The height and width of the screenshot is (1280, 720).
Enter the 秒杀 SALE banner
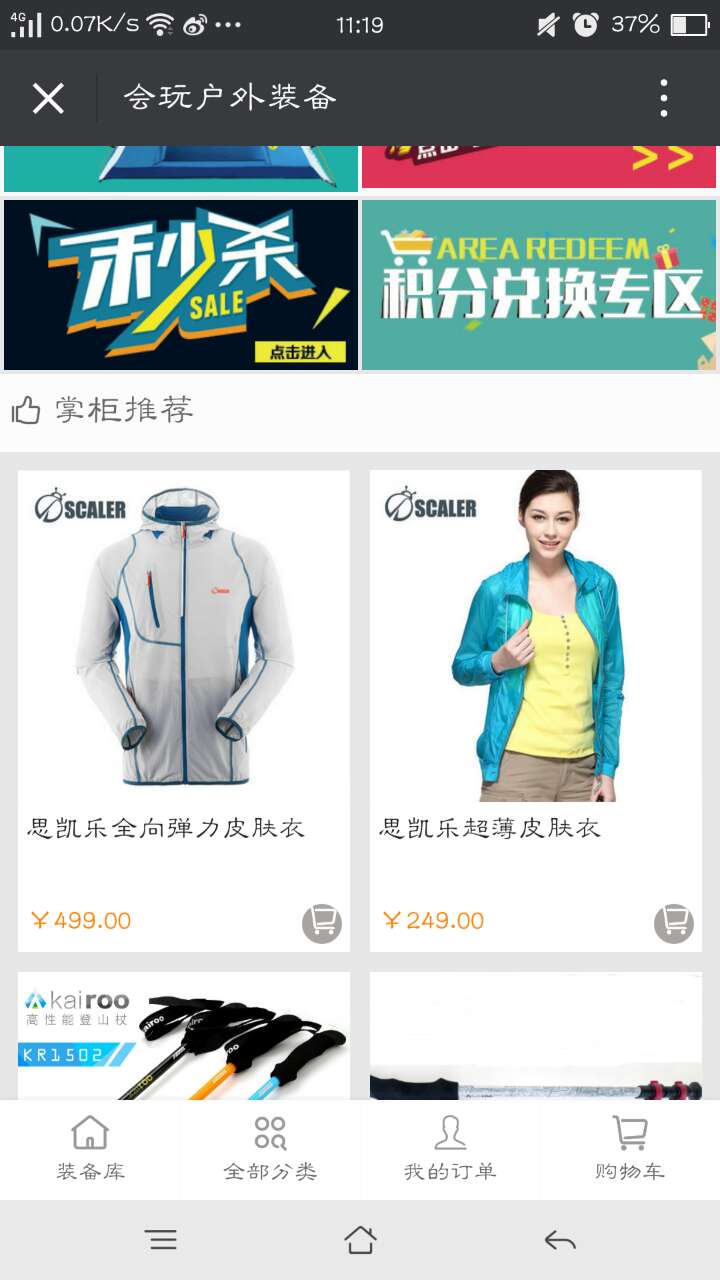point(180,283)
